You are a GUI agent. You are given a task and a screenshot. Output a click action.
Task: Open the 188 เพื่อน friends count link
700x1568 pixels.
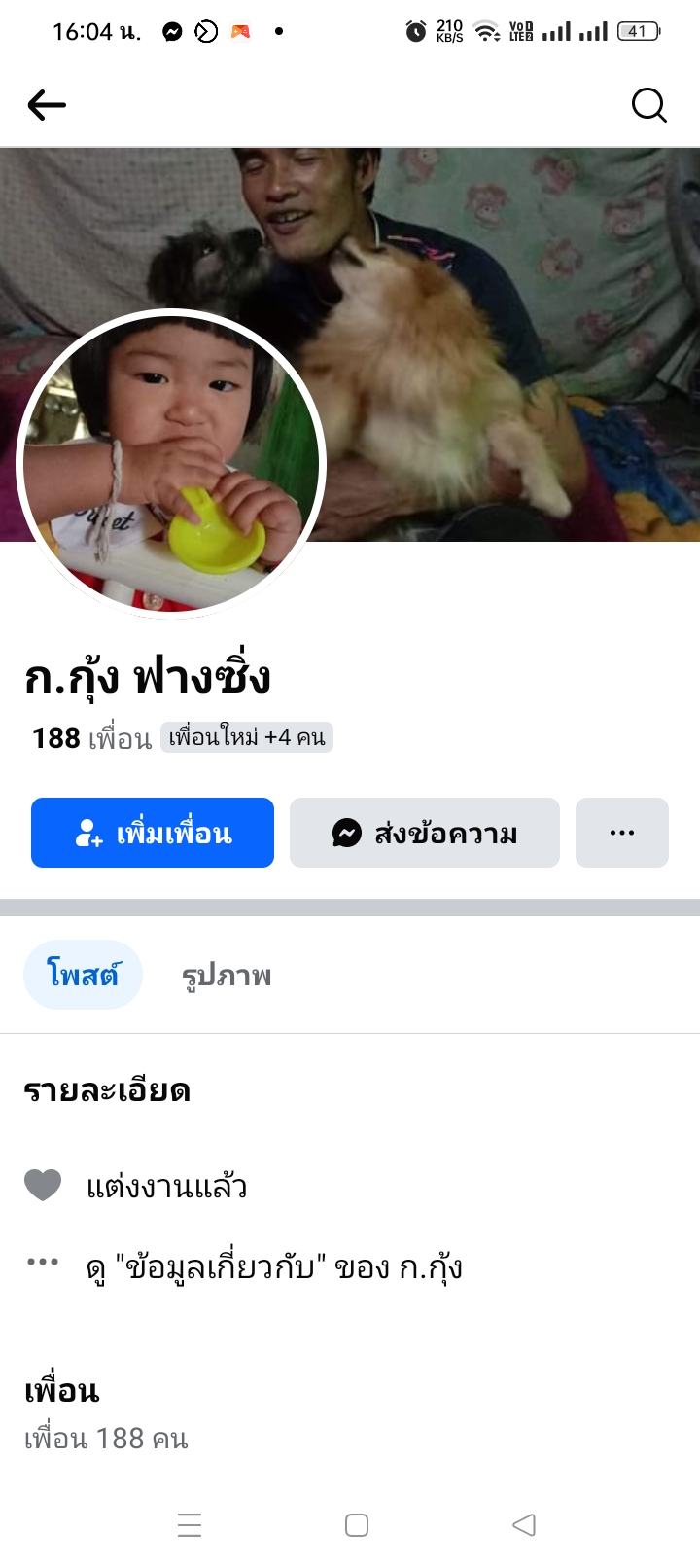pyautogui.click(x=91, y=738)
